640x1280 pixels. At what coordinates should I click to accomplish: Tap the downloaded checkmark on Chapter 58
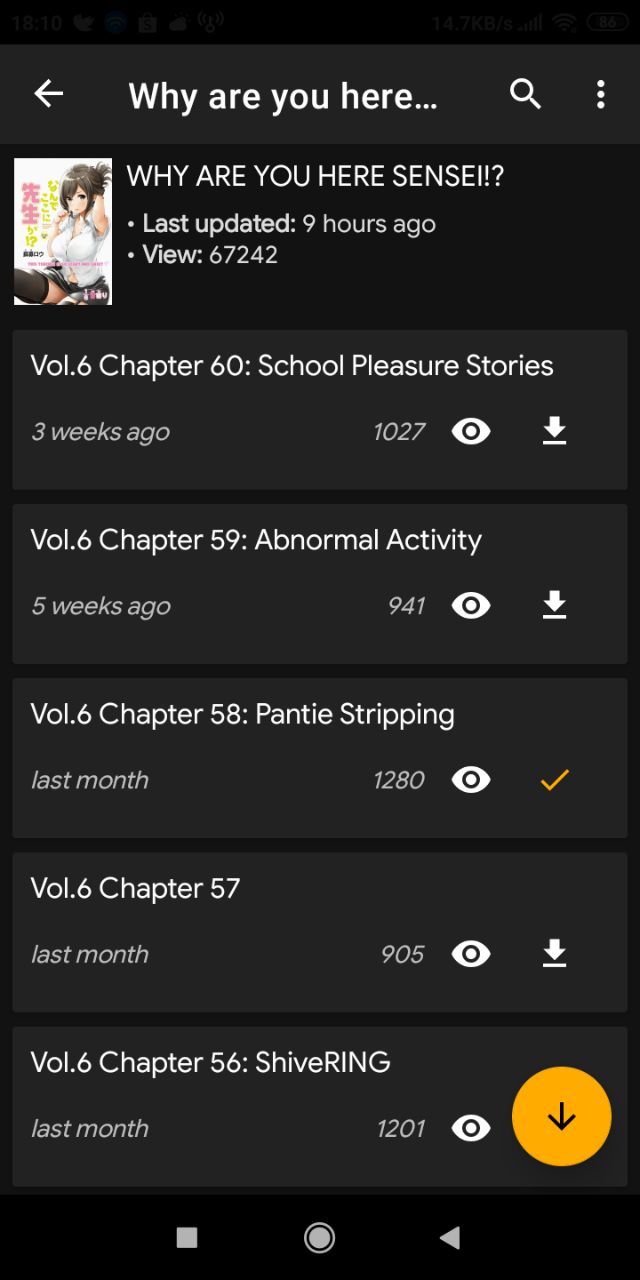[x=554, y=779]
